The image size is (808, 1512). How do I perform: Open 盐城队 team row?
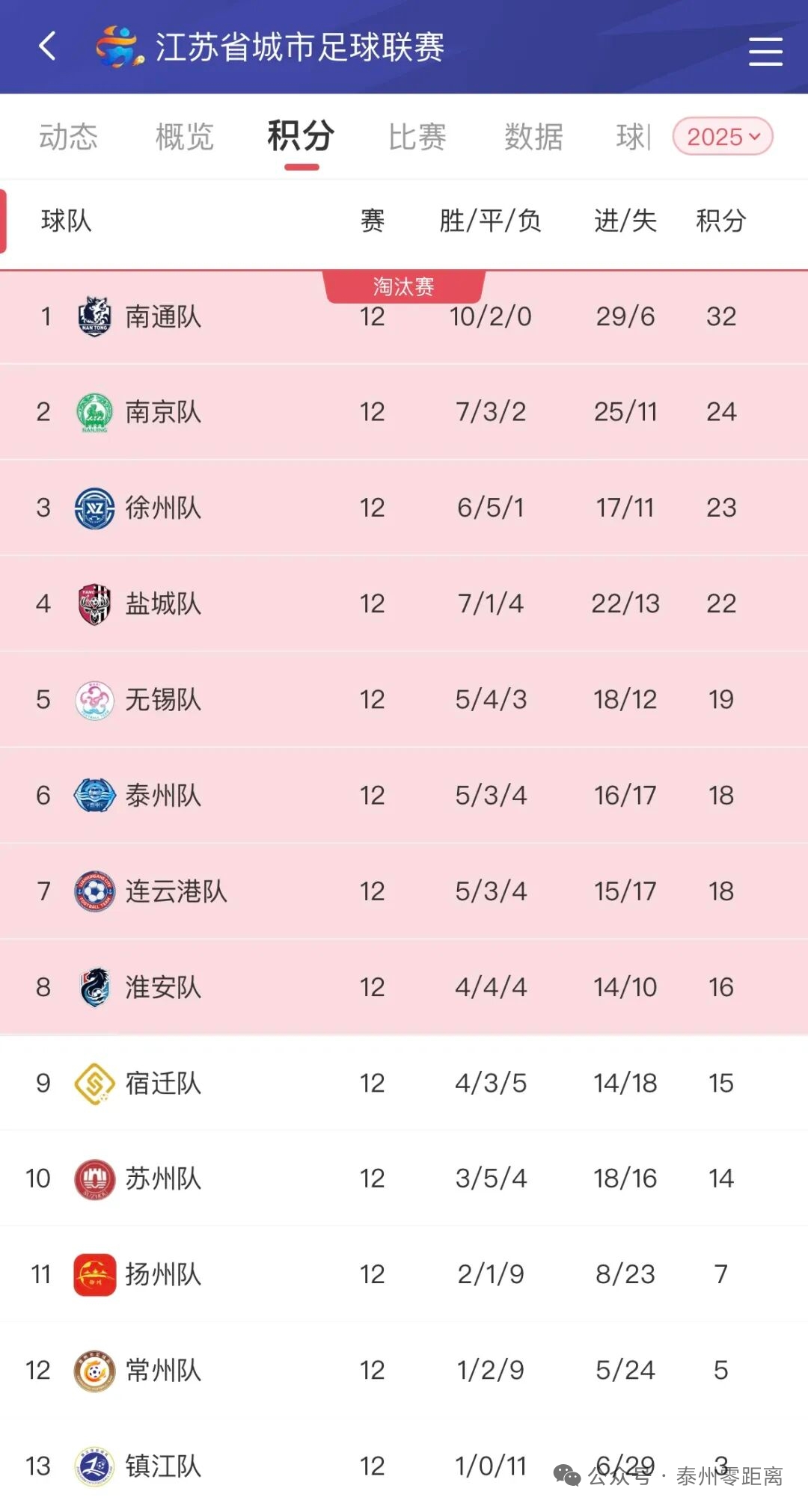point(163,603)
